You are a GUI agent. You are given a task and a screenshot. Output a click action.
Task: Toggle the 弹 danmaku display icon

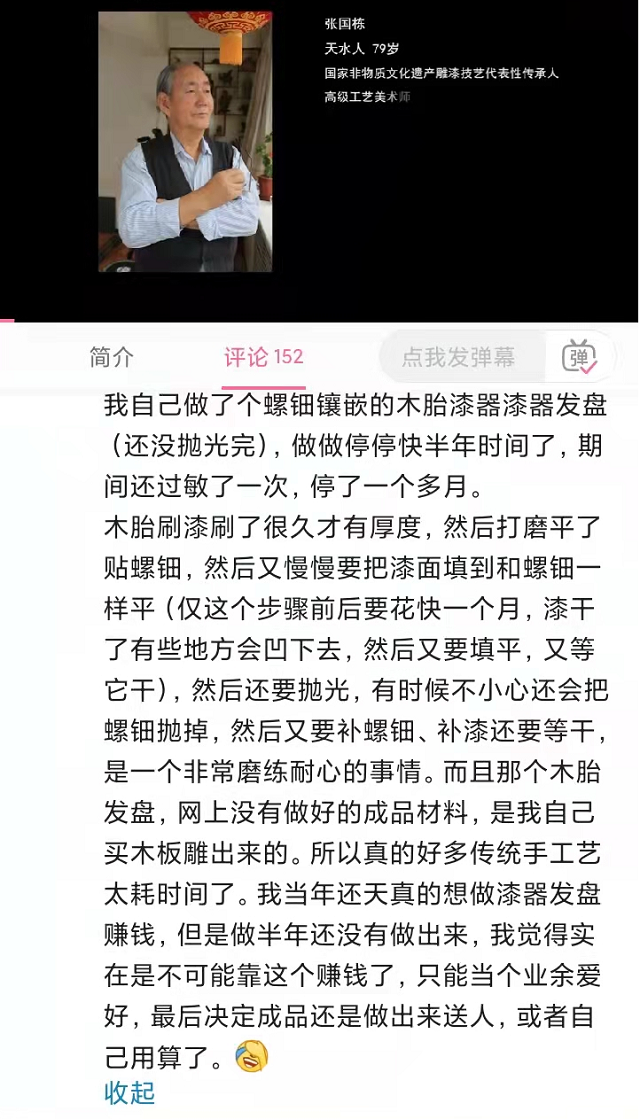[579, 357]
